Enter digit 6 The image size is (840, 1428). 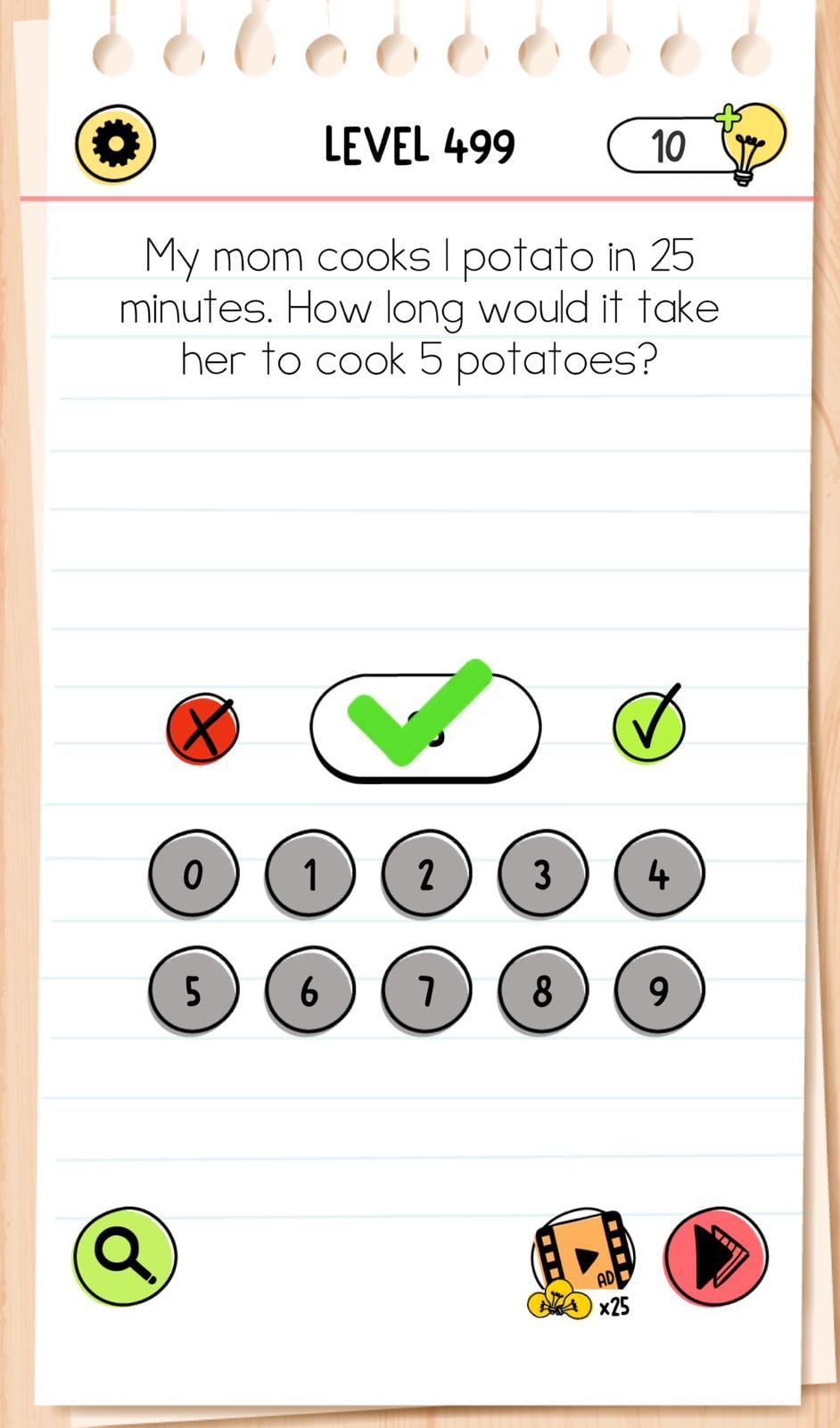pos(309,990)
